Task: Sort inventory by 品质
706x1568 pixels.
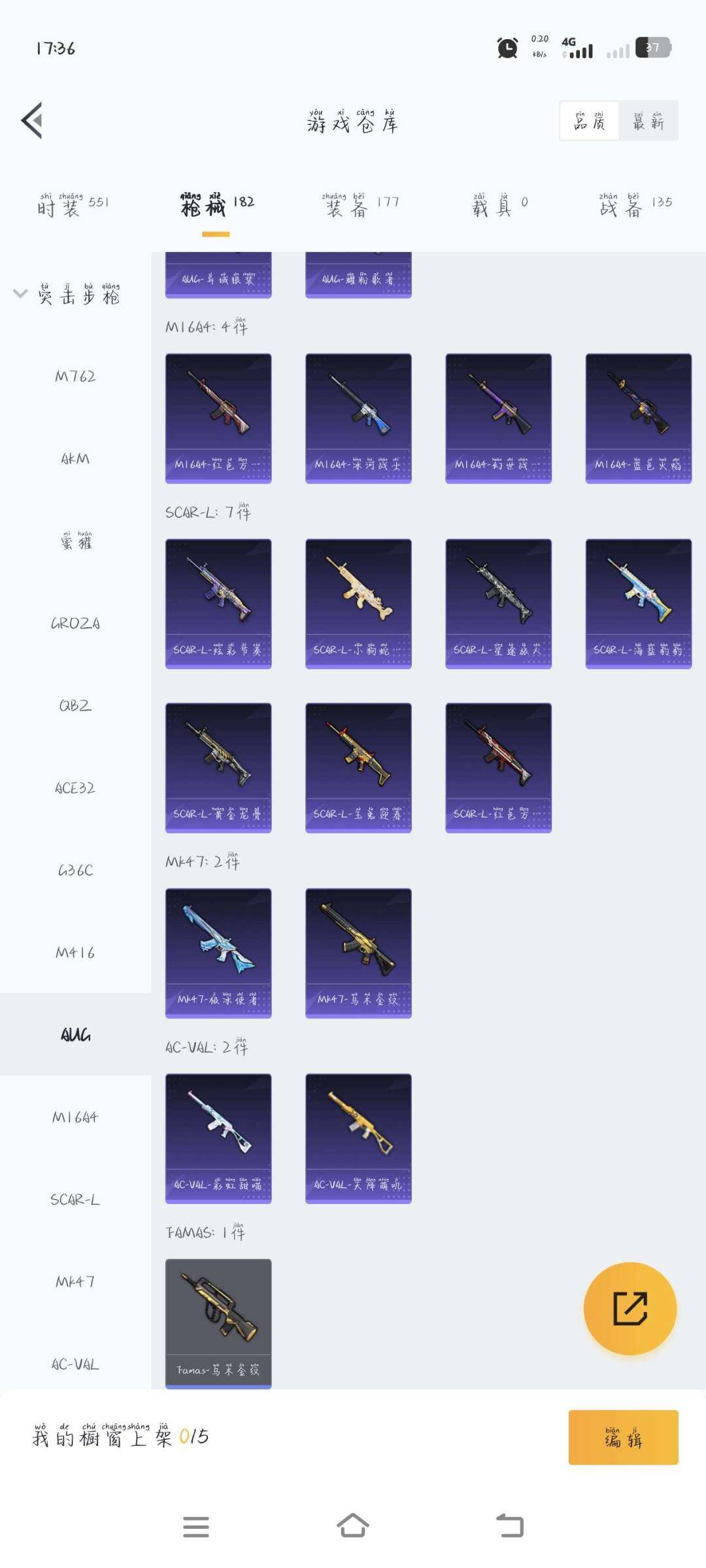Action: (x=590, y=121)
